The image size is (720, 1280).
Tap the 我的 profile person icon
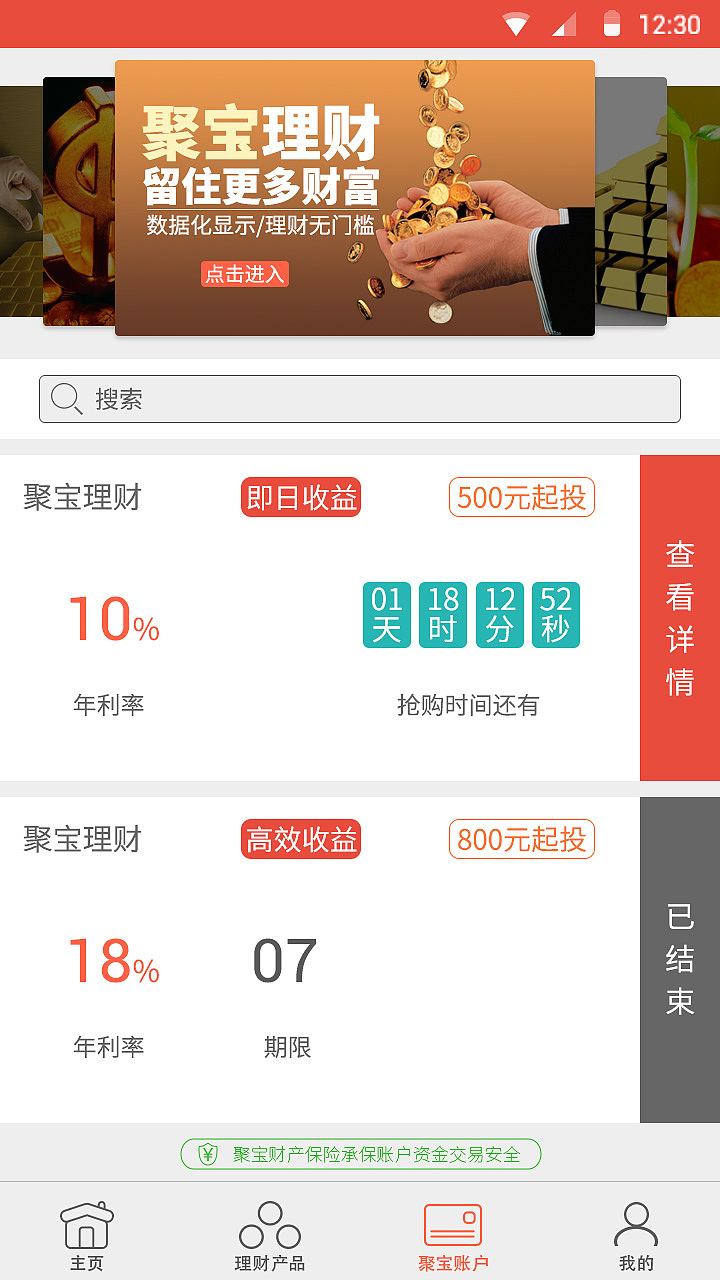pos(637,1222)
